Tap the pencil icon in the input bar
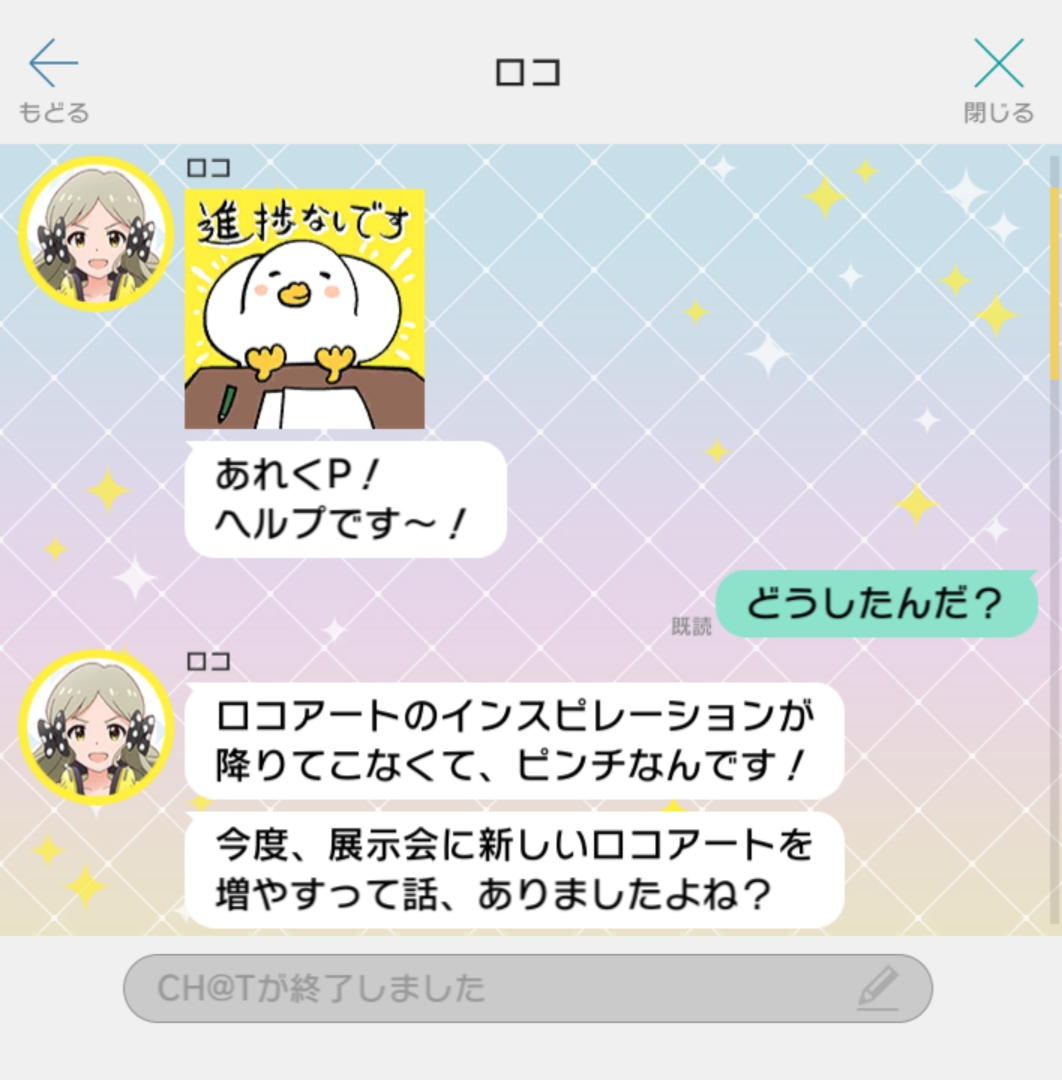Image resolution: width=1062 pixels, height=1080 pixels. pyautogui.click(x=878, y=988)
